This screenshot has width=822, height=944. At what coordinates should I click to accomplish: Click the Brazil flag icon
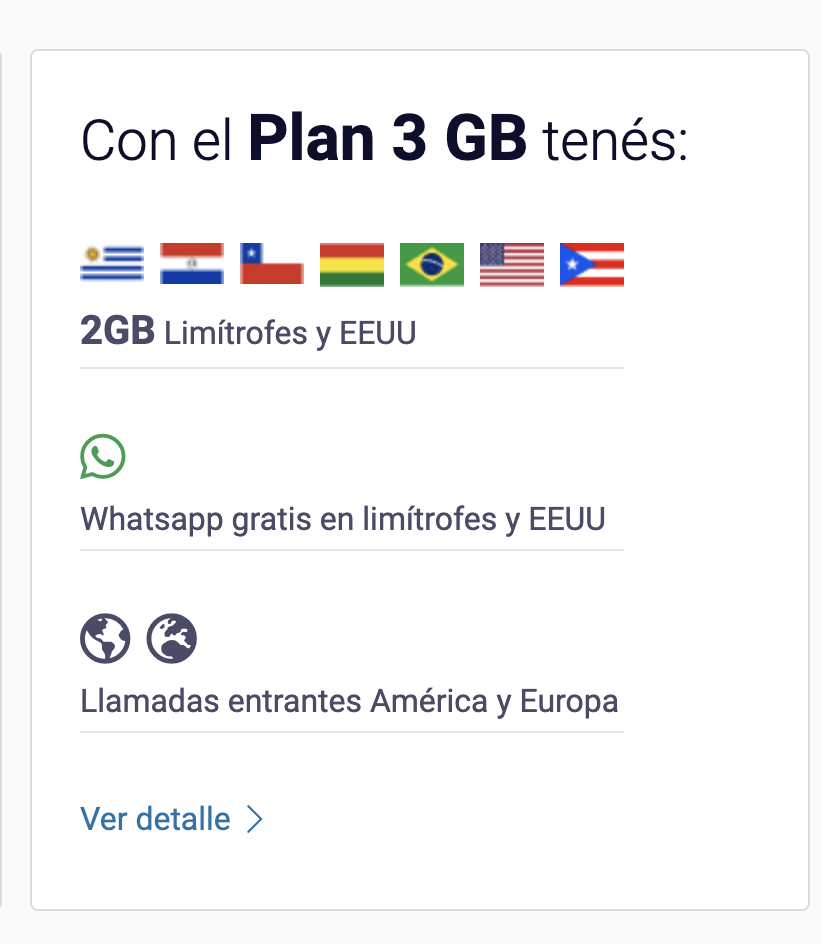click(x=431, y=264)
